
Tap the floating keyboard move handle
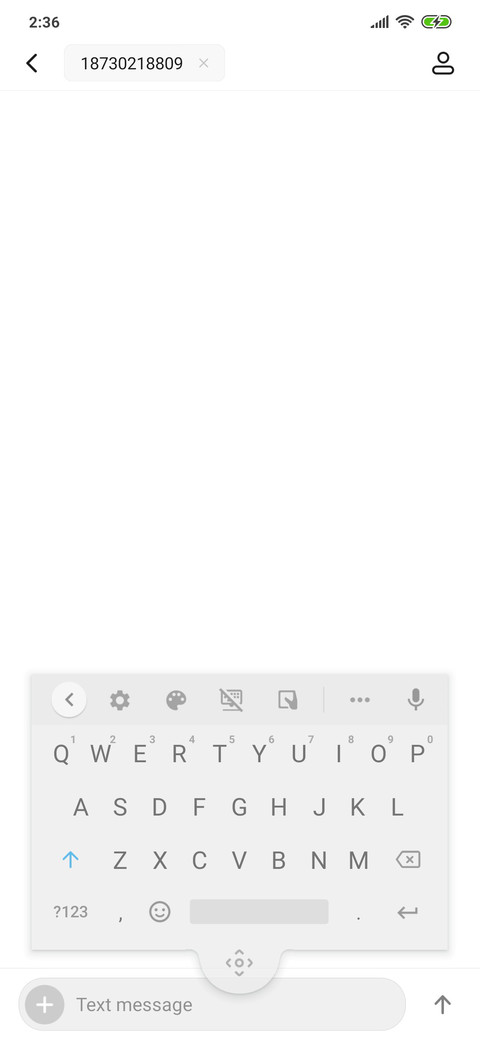click(x=239, y=962)
